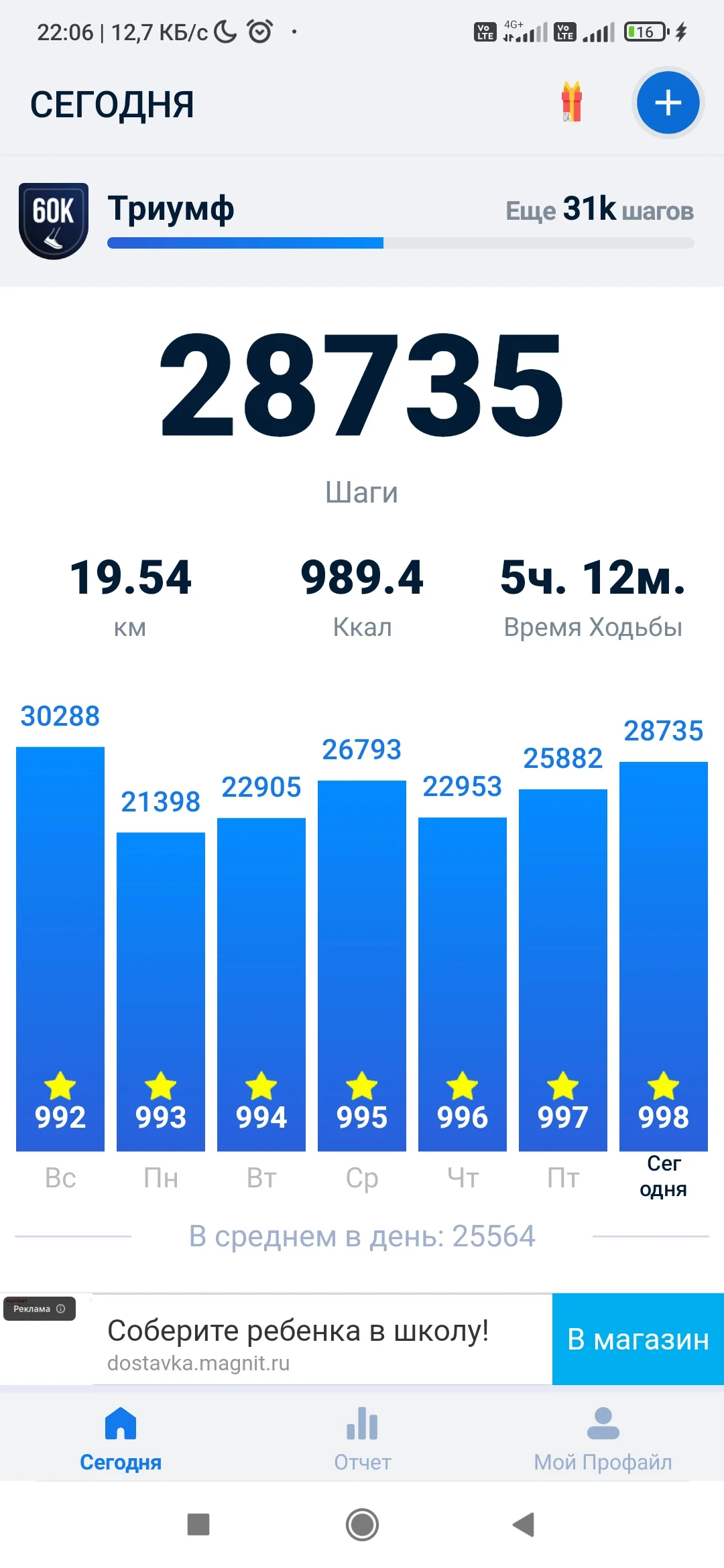This screenshot has width=724, height=1568.
Task: Tap the В магазин ad button
Action: click(638, 1340)
